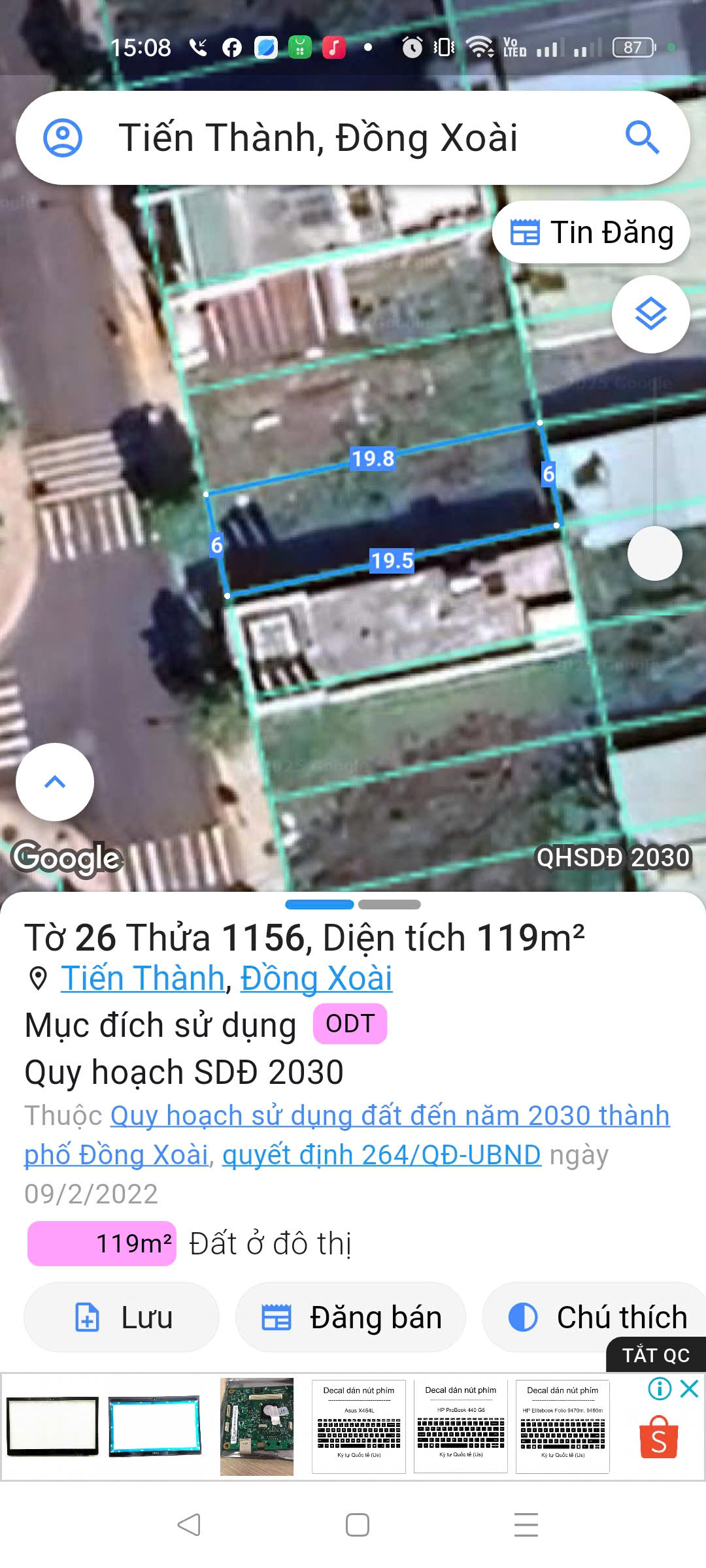Open quyết định 264/QĐ-UBND link

(x=382, y=1155)
